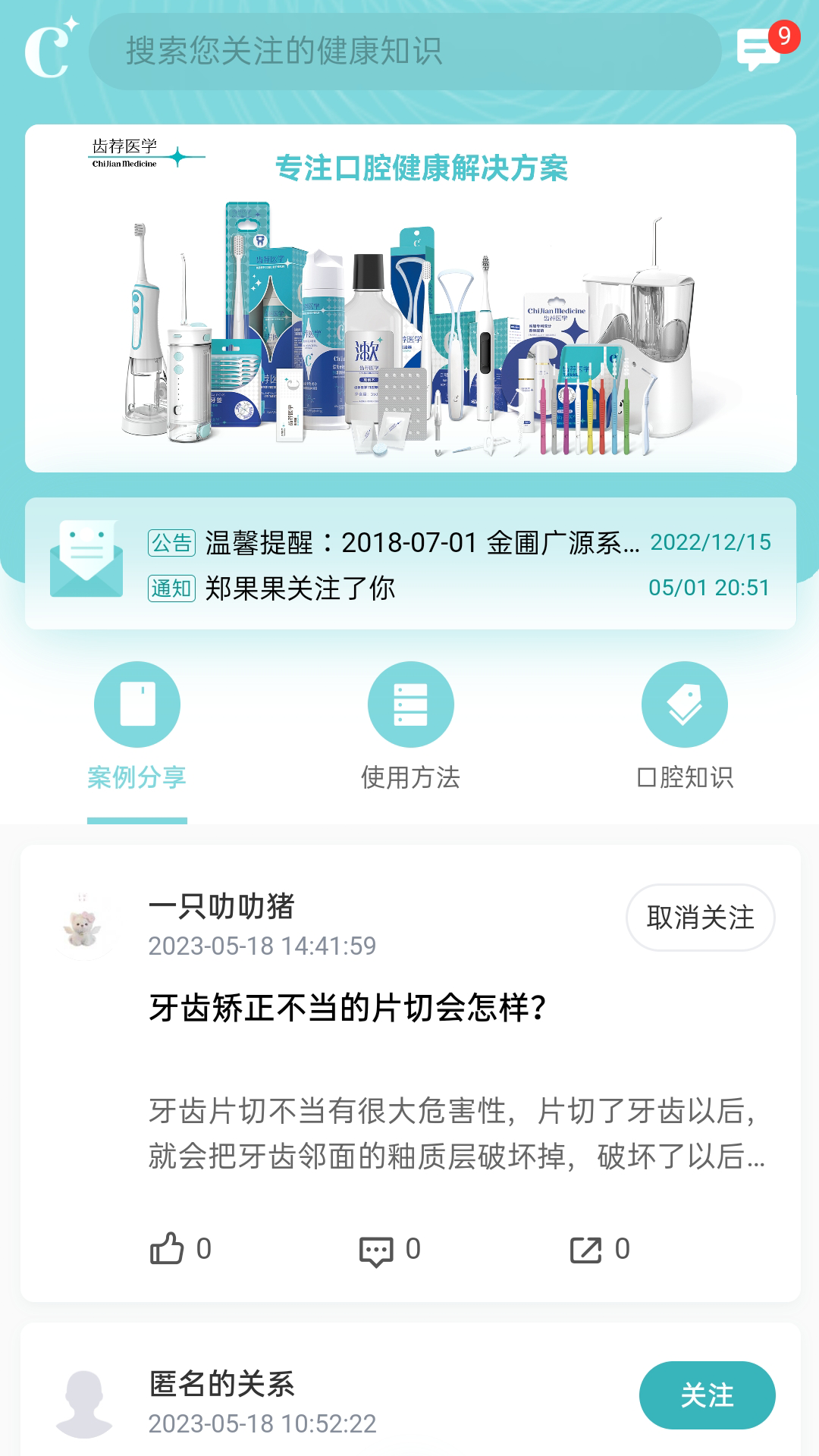
Task: Switch to the 口腔知识 tab
Action: click(684, 777)
